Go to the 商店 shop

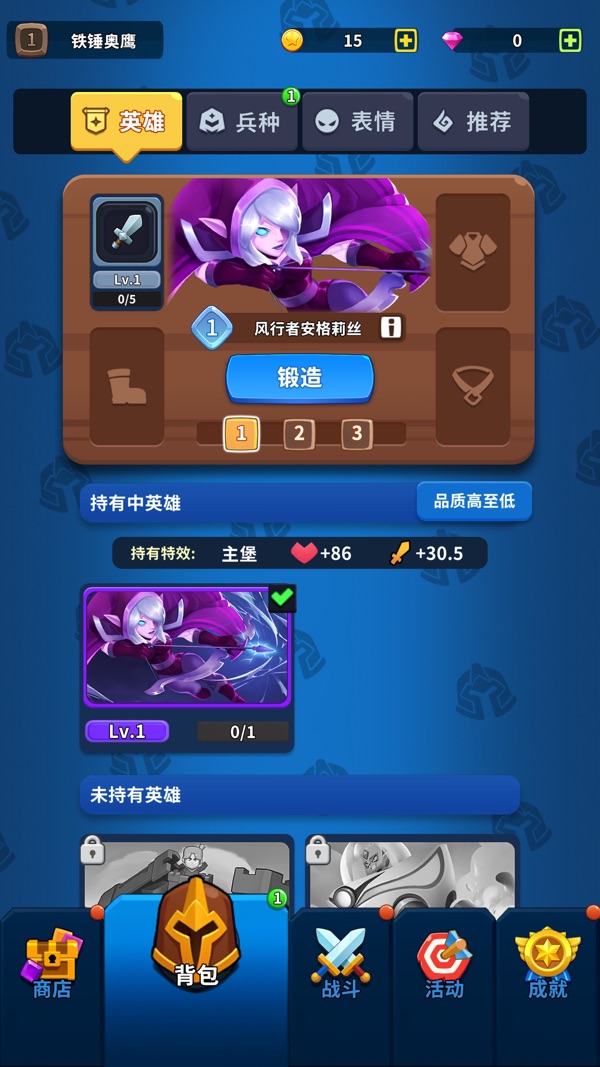click(52, 966)
